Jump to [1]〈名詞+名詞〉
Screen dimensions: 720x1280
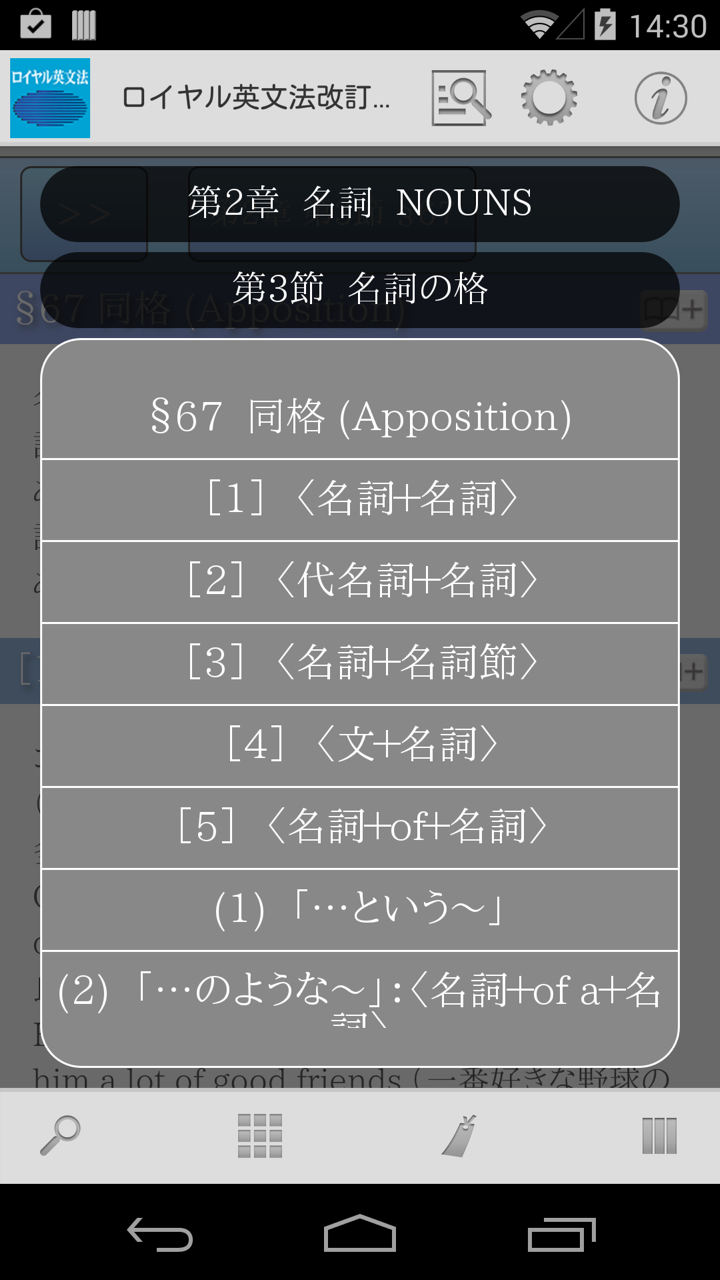360,499
